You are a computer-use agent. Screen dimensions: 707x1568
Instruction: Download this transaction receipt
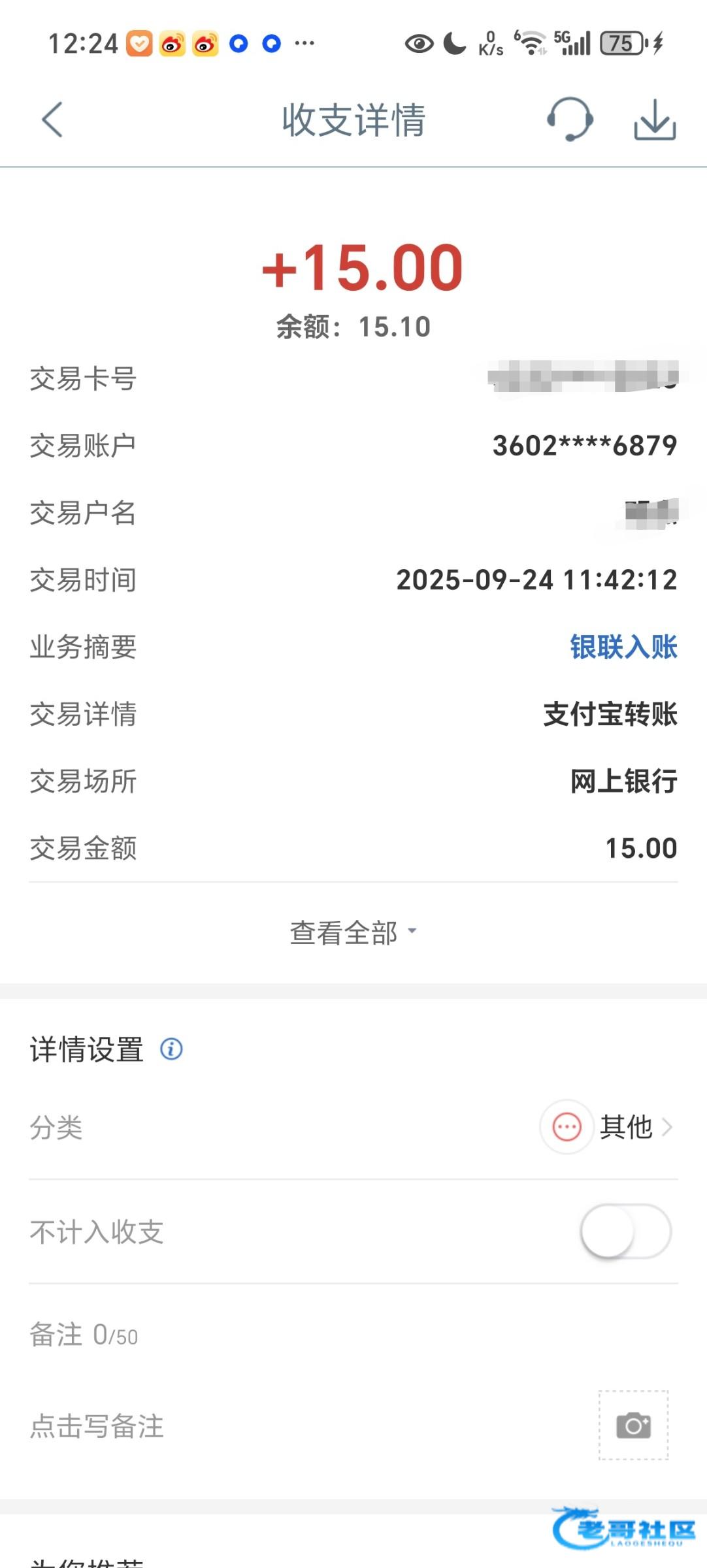pos(655,120)
